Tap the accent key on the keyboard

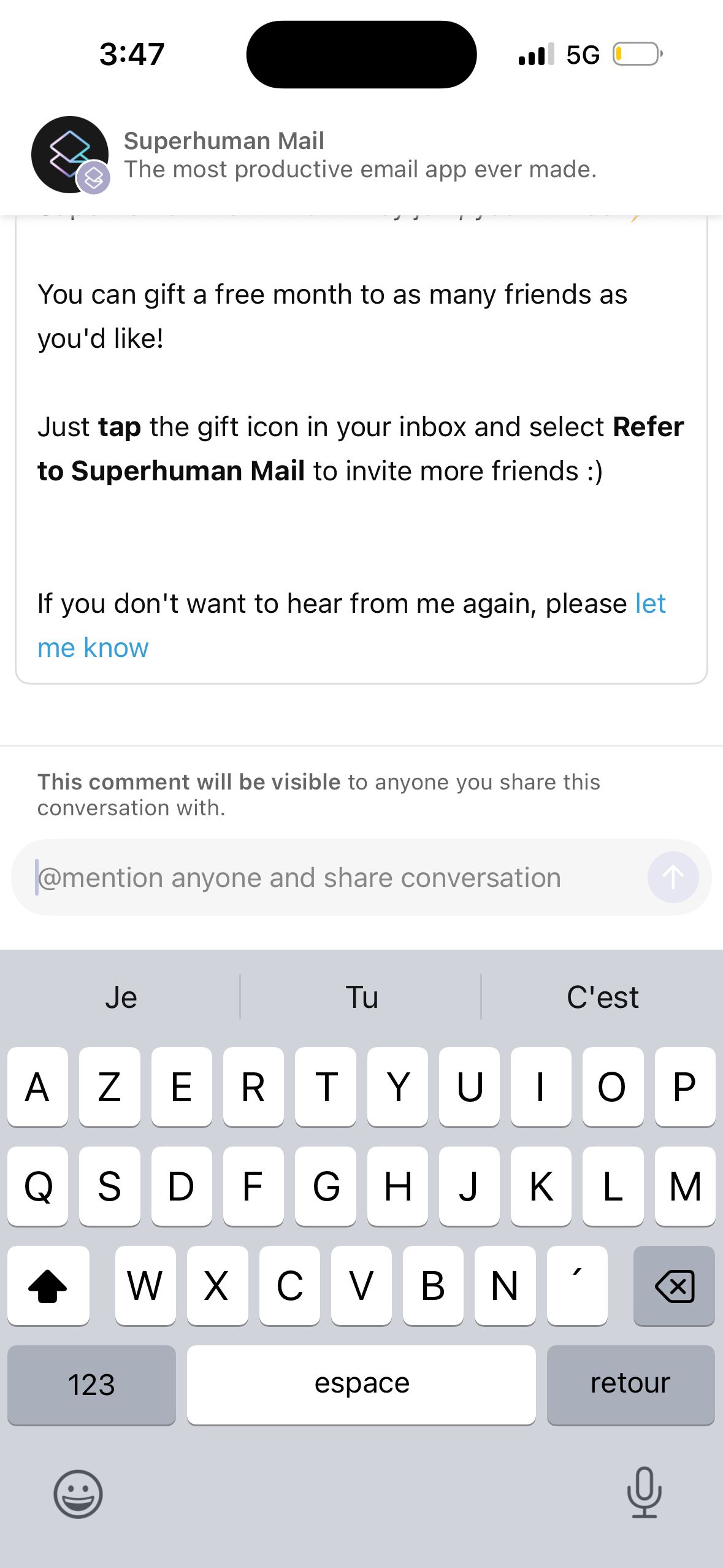coord(576,1286)
